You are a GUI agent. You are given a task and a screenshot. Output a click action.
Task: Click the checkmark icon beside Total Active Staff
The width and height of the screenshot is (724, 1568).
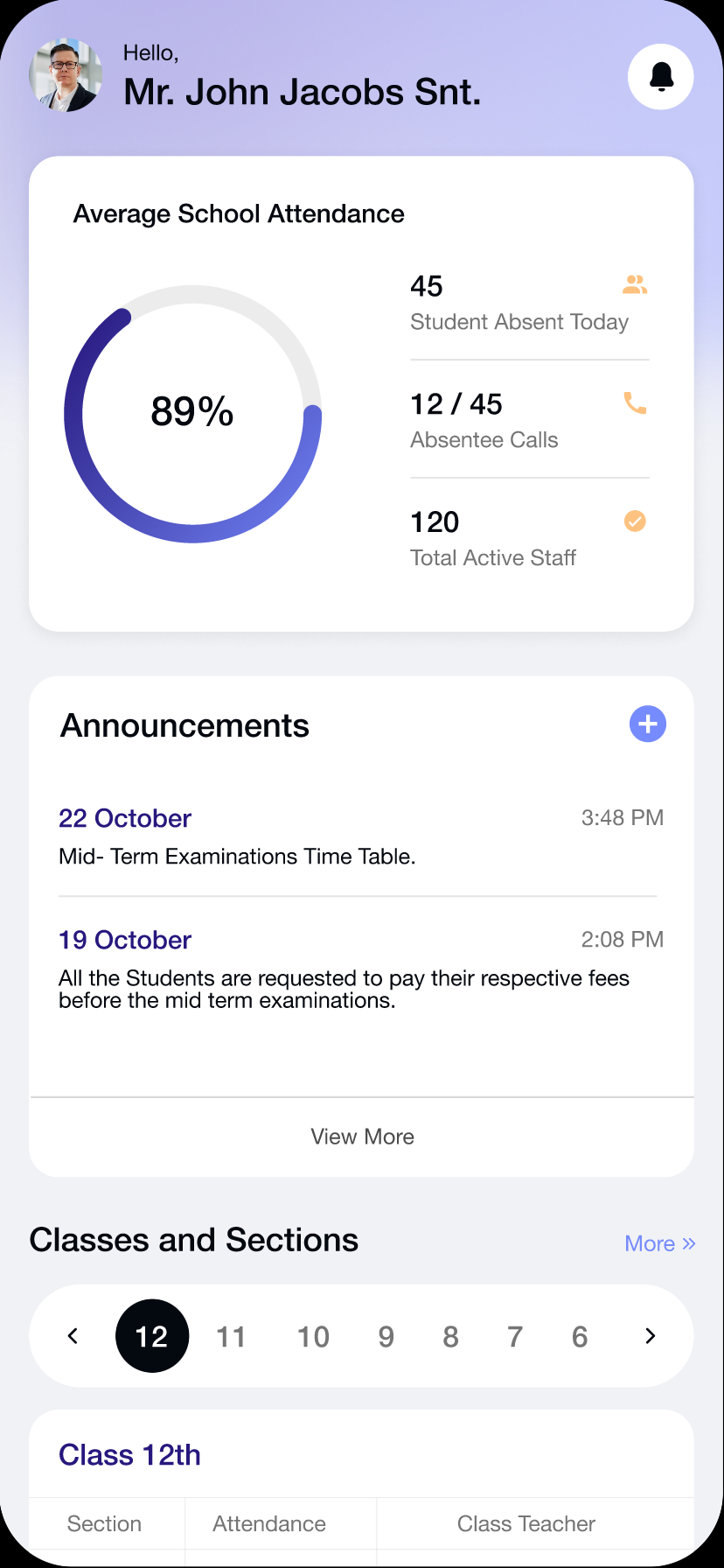coord(635,521)
